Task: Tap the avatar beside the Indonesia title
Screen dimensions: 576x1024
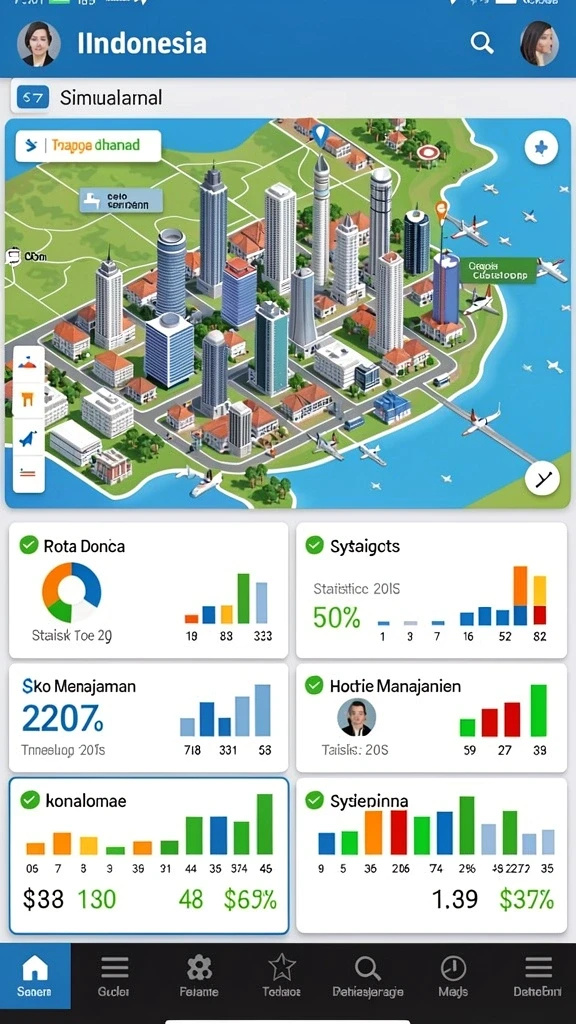Action: 39,44
